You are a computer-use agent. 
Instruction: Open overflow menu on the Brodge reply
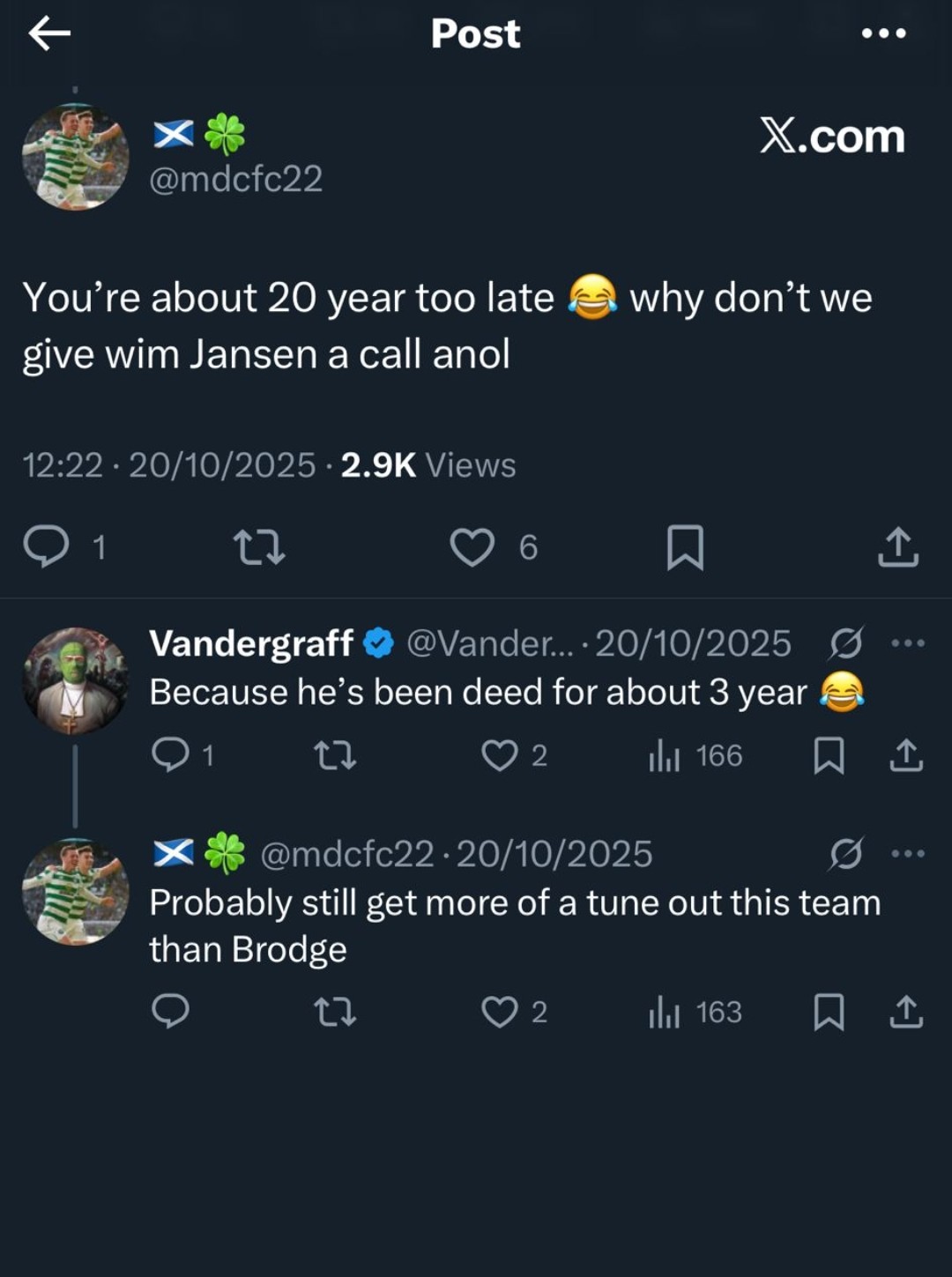click(908, 853)
